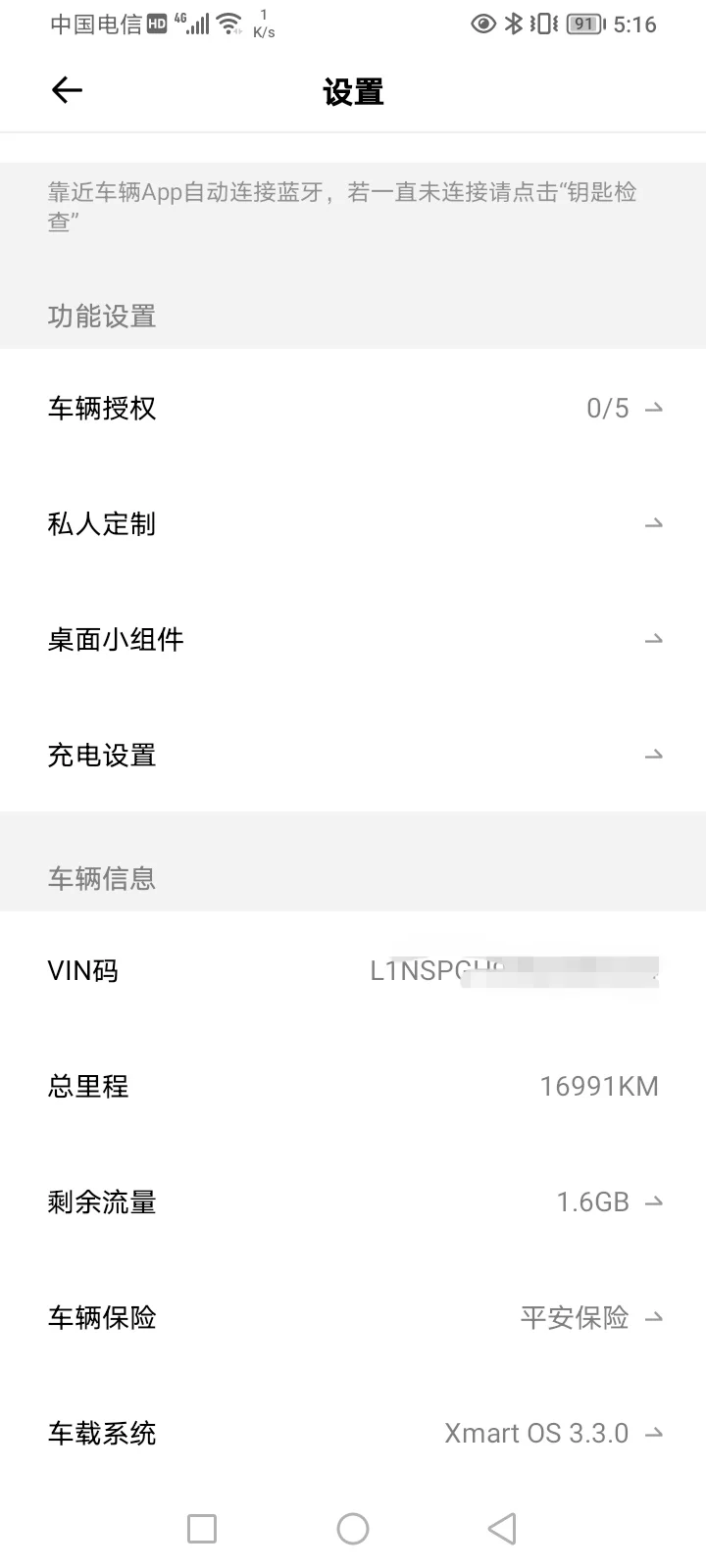Open 车载系统 Xmart OS info
The height and width of the screenshot is (1568, 706).
[x=353, y=1433]
